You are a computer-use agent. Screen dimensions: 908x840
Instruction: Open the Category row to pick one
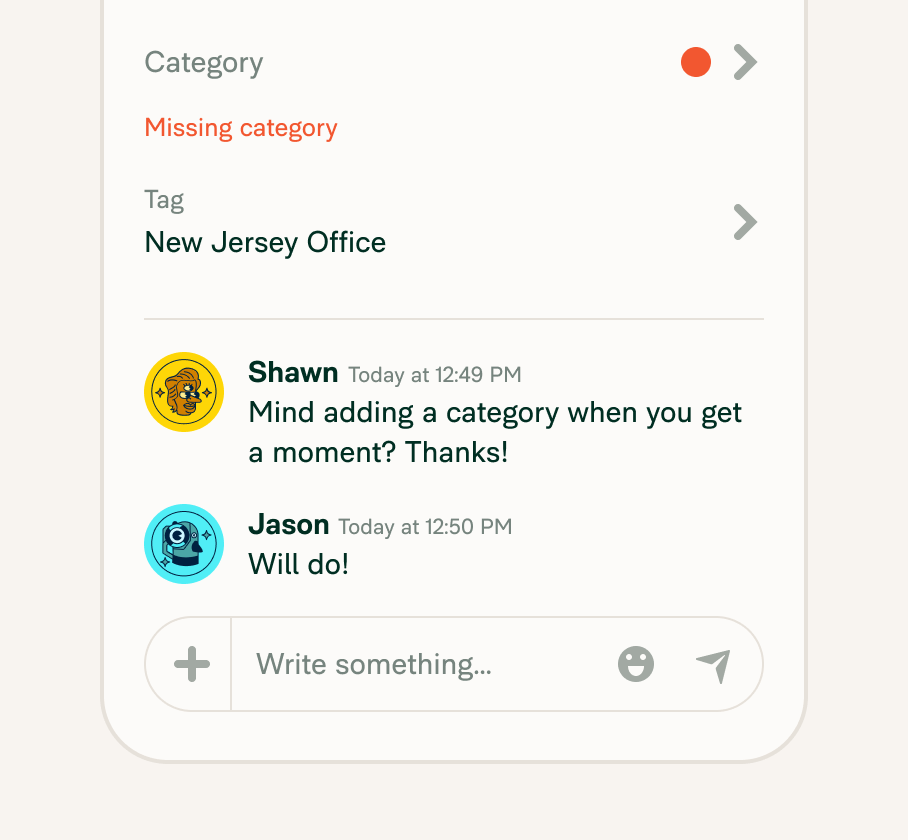point(744,63)
